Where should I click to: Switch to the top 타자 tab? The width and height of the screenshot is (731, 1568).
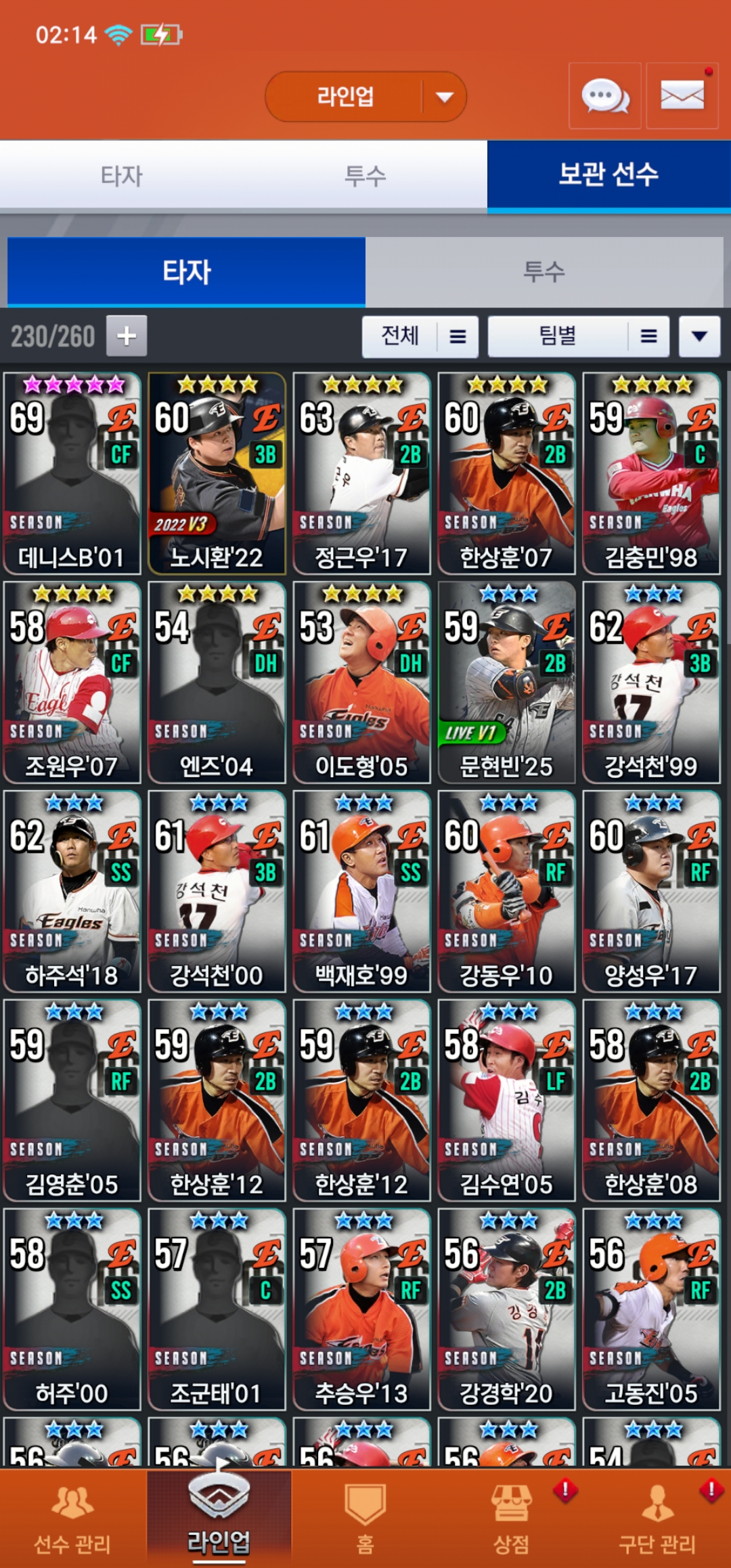122,176
